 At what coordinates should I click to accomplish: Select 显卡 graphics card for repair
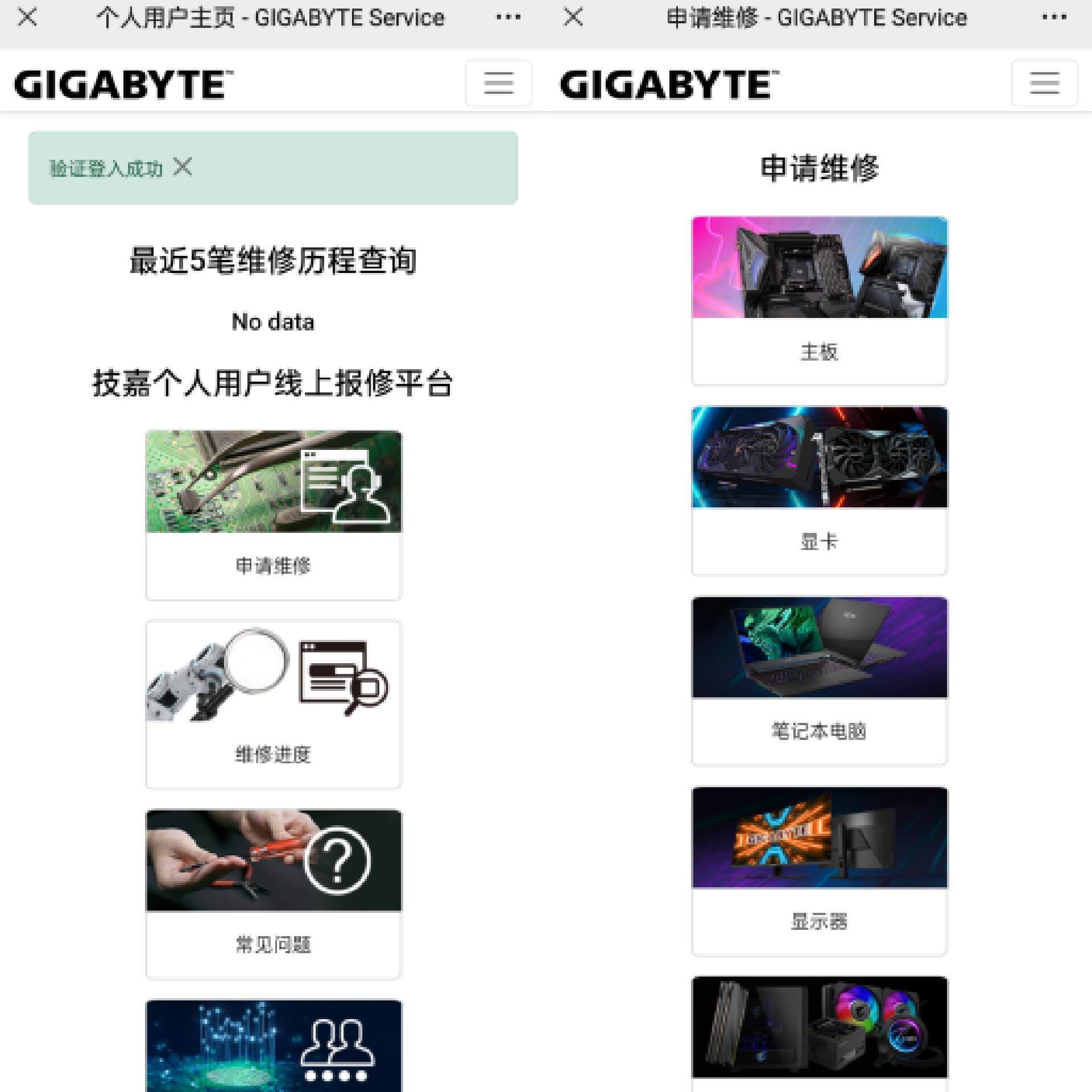tap(819, 490)
